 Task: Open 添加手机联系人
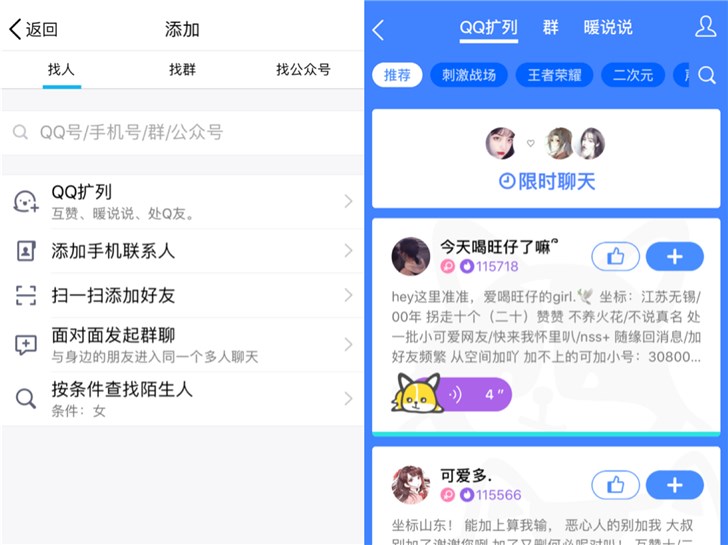(x=182, y=251)
